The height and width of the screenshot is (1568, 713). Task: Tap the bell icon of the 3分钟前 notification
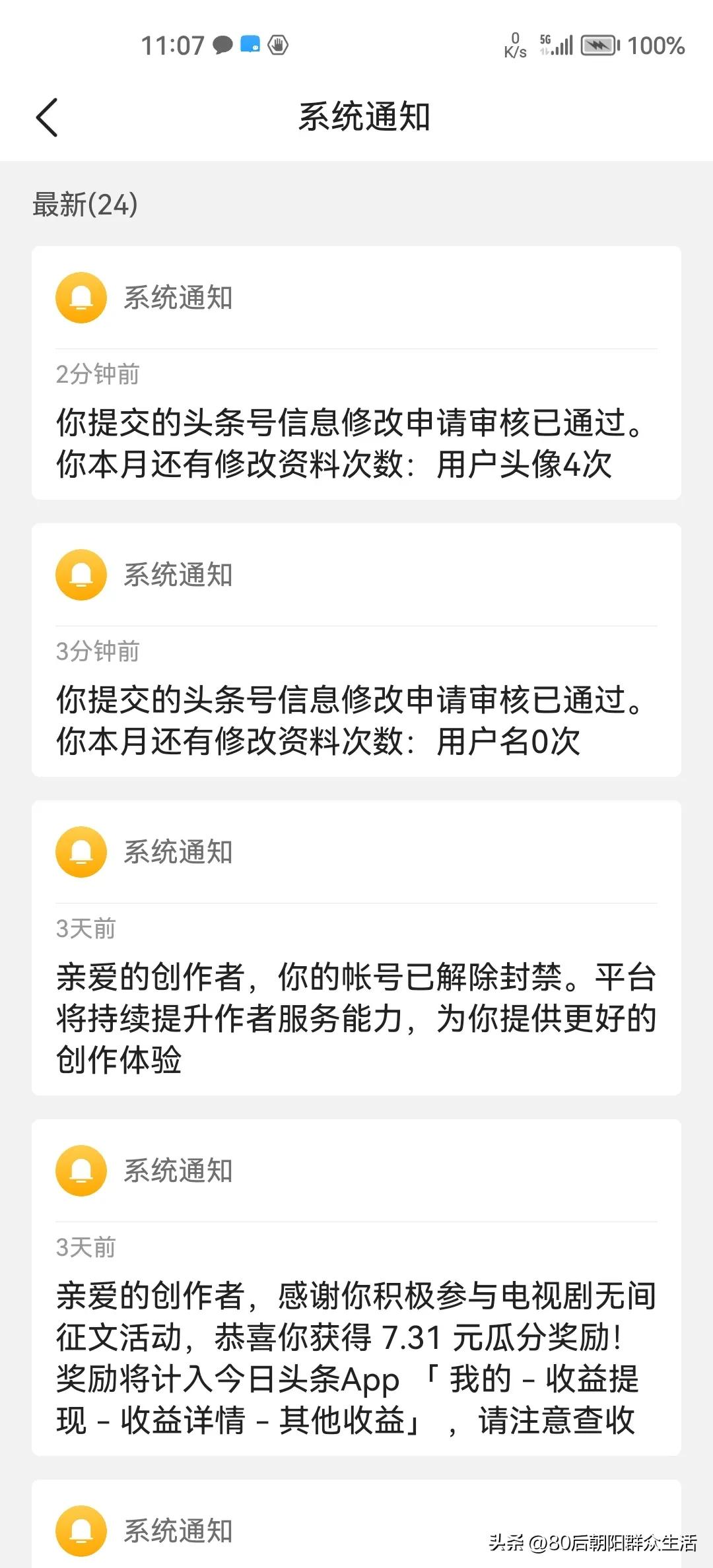(x=81, y=574)
